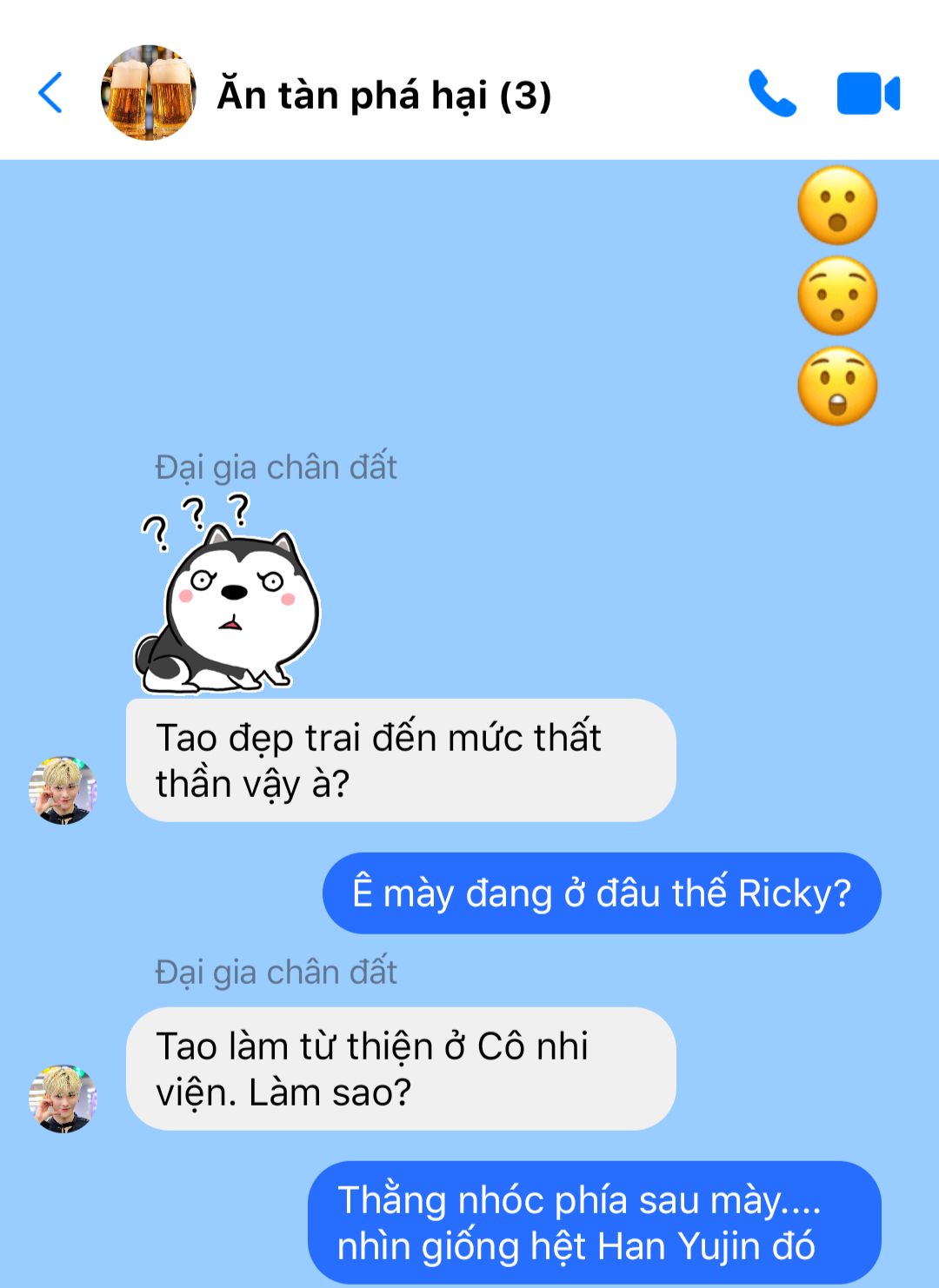The image size is (939, 1288).
Task: Open the avatar beside "Tao đẹp trai" message
Action: 63,790
